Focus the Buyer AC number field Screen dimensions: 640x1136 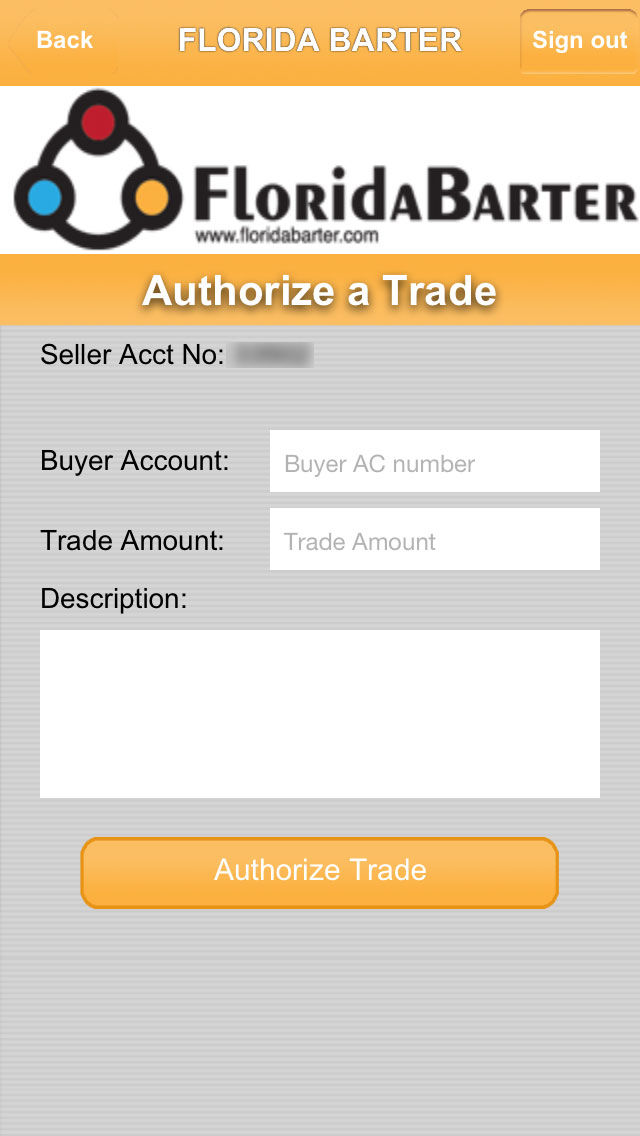pos(435,462)
